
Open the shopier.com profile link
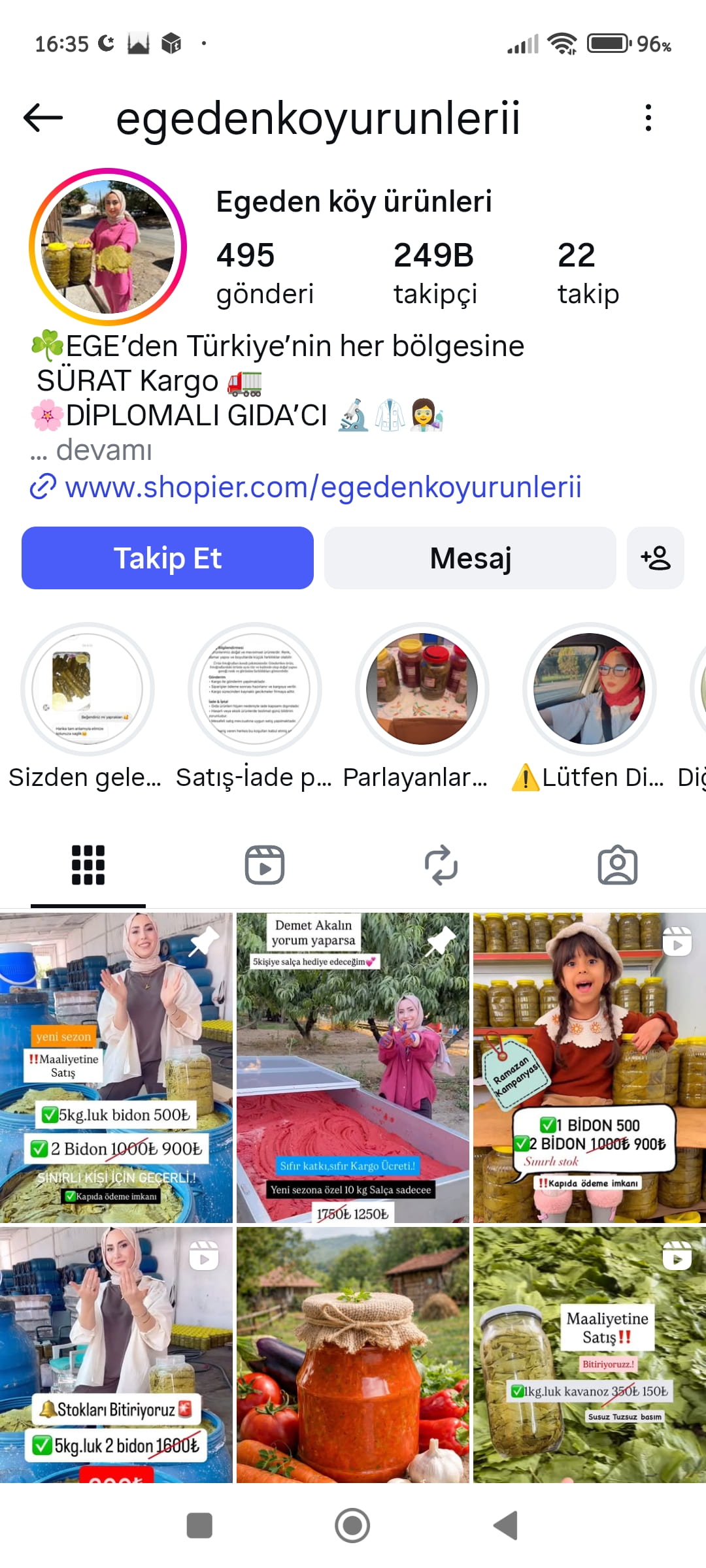tap(323, 487)
